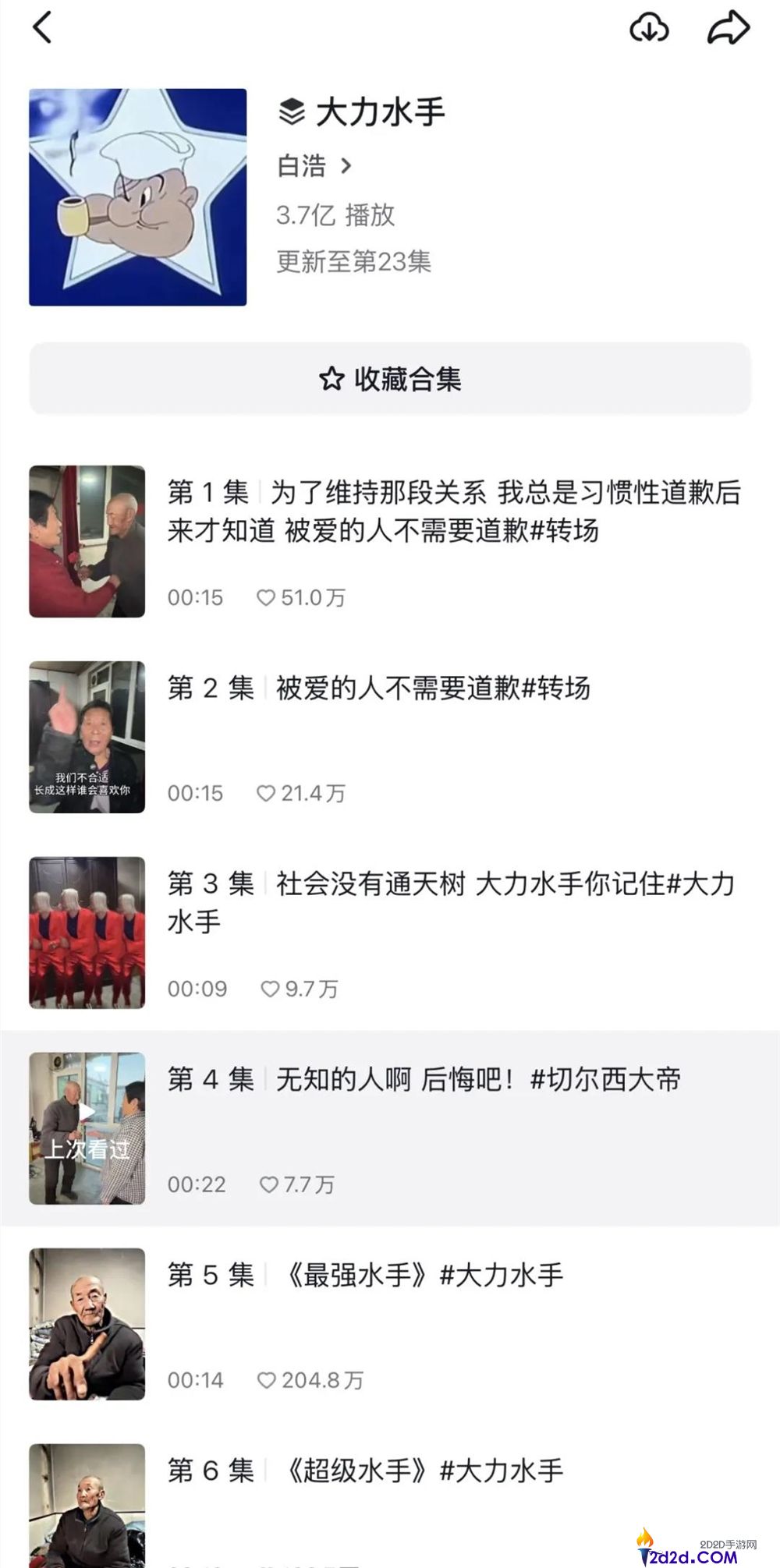
Task: Click the stacked-layers icon beside 大力水手 title
Action: (291, 110)
